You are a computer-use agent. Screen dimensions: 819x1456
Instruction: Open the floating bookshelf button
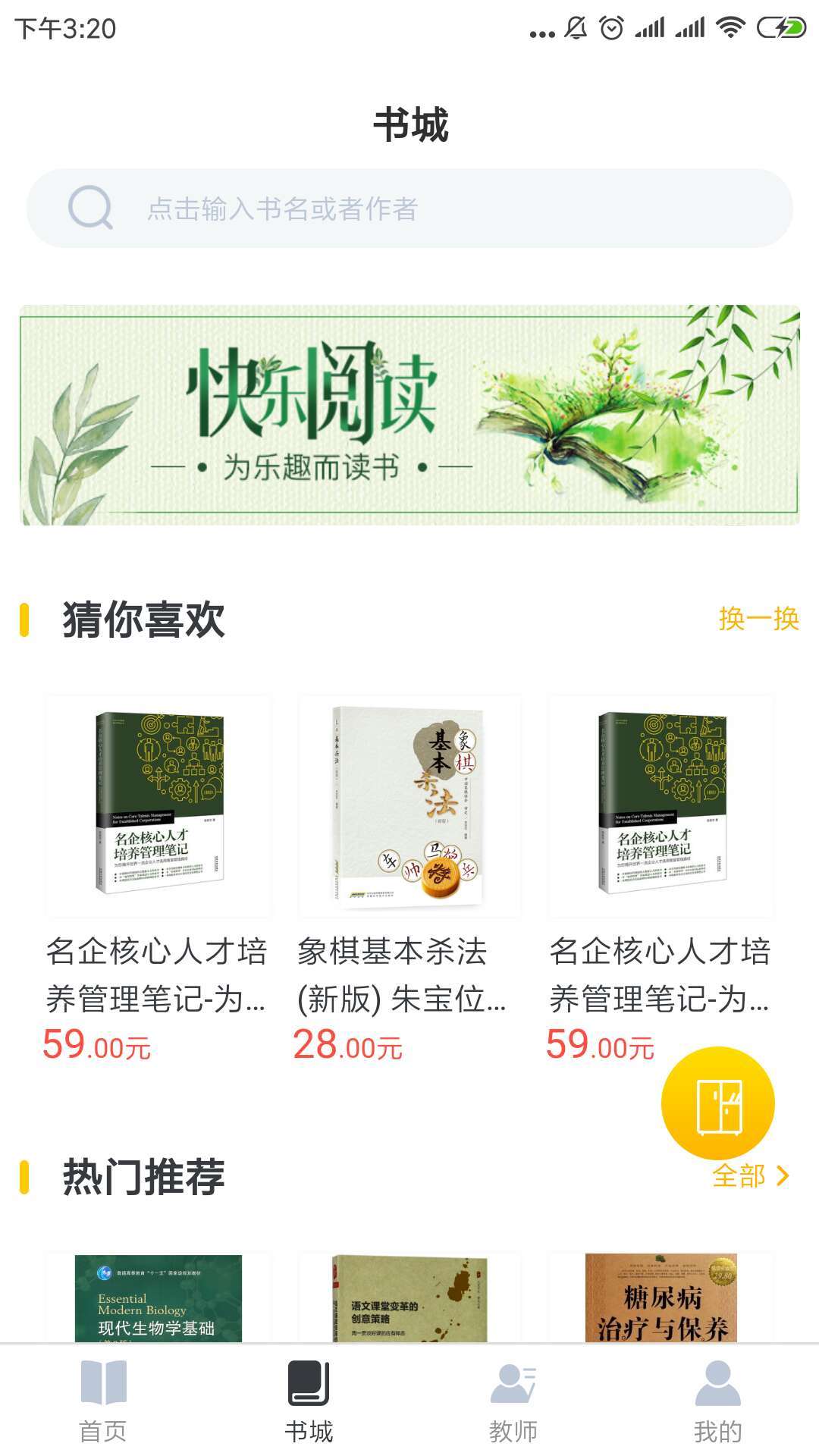point(717,1103)
